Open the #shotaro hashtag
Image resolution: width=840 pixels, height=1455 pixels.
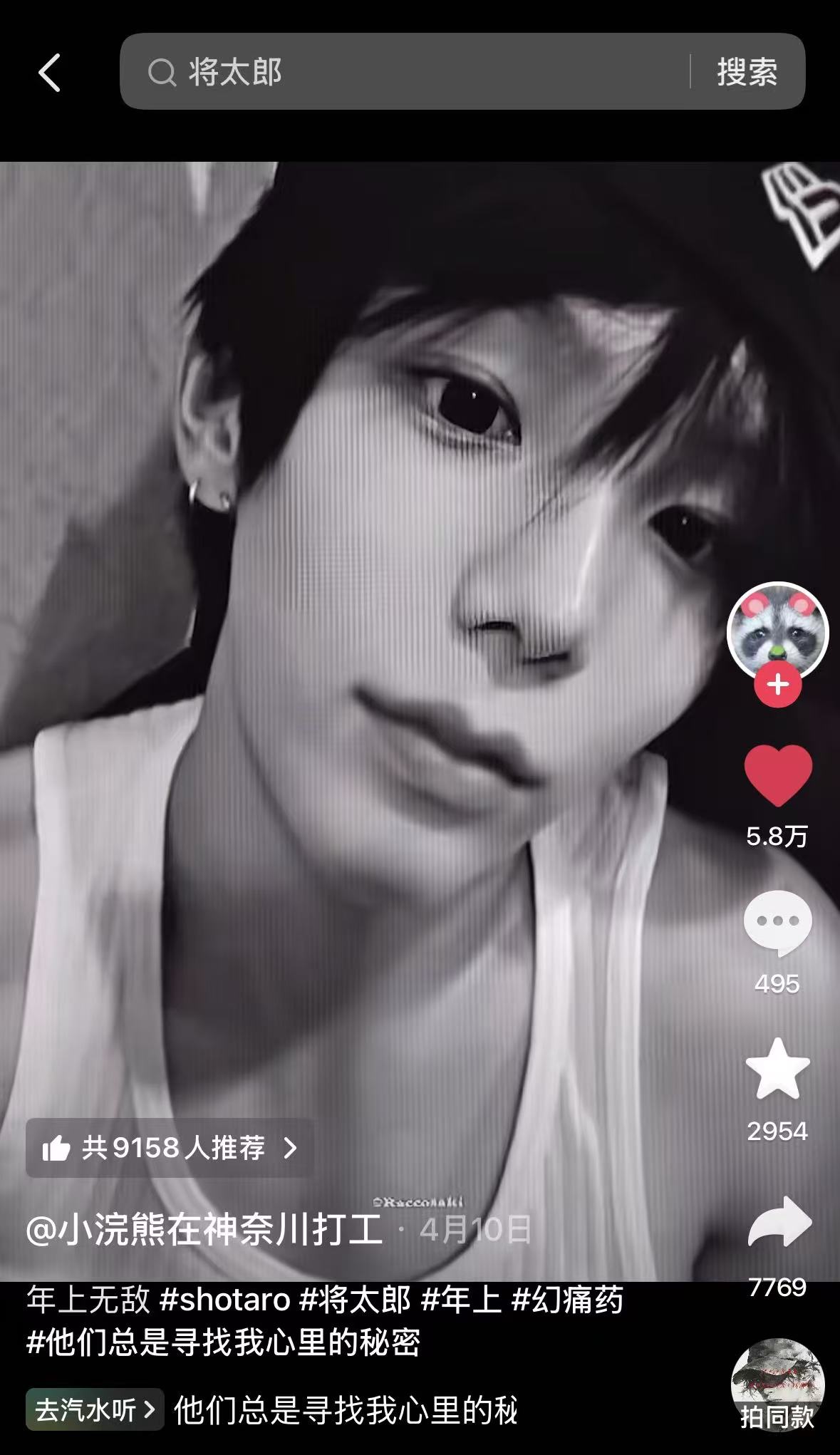pos(224,1300)
